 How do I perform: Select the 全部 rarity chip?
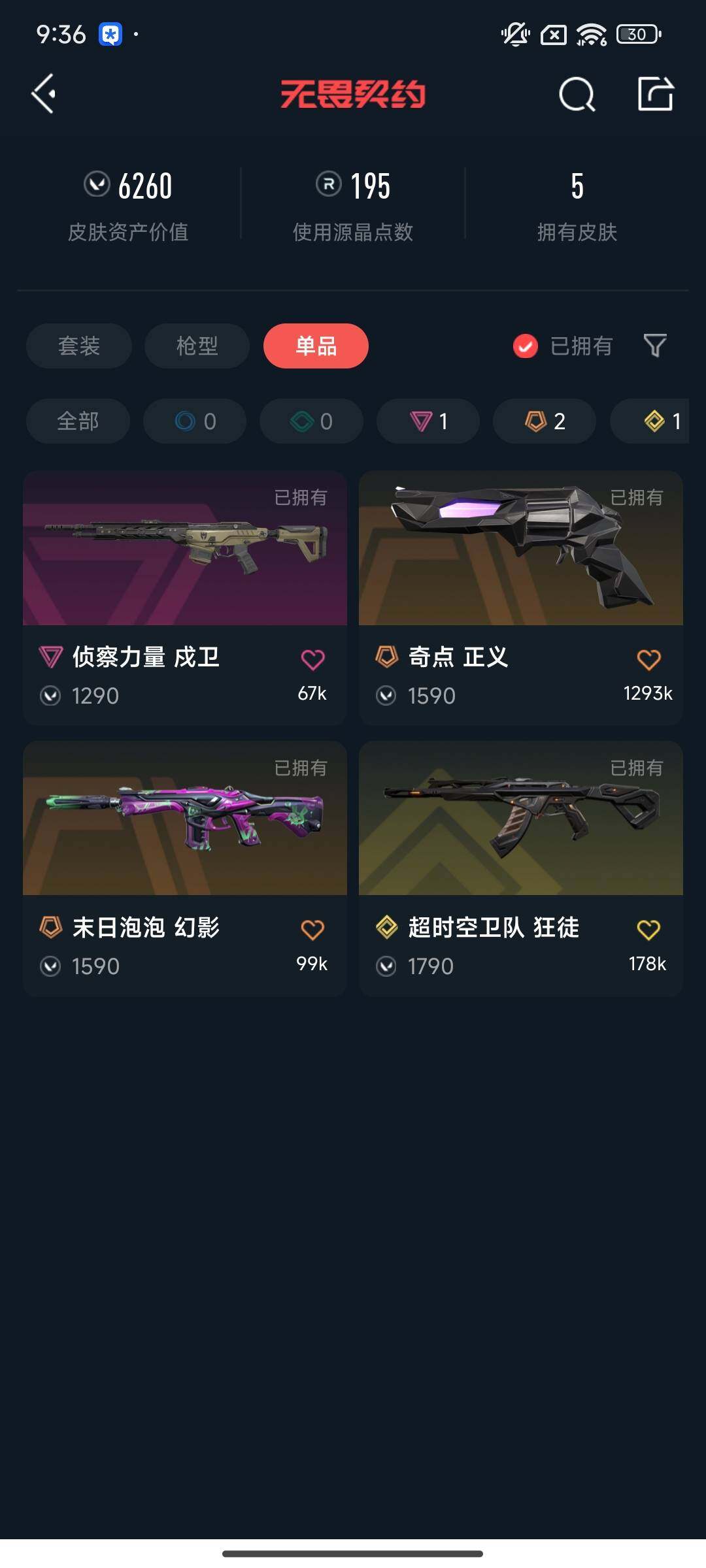(x=78, y=421)
